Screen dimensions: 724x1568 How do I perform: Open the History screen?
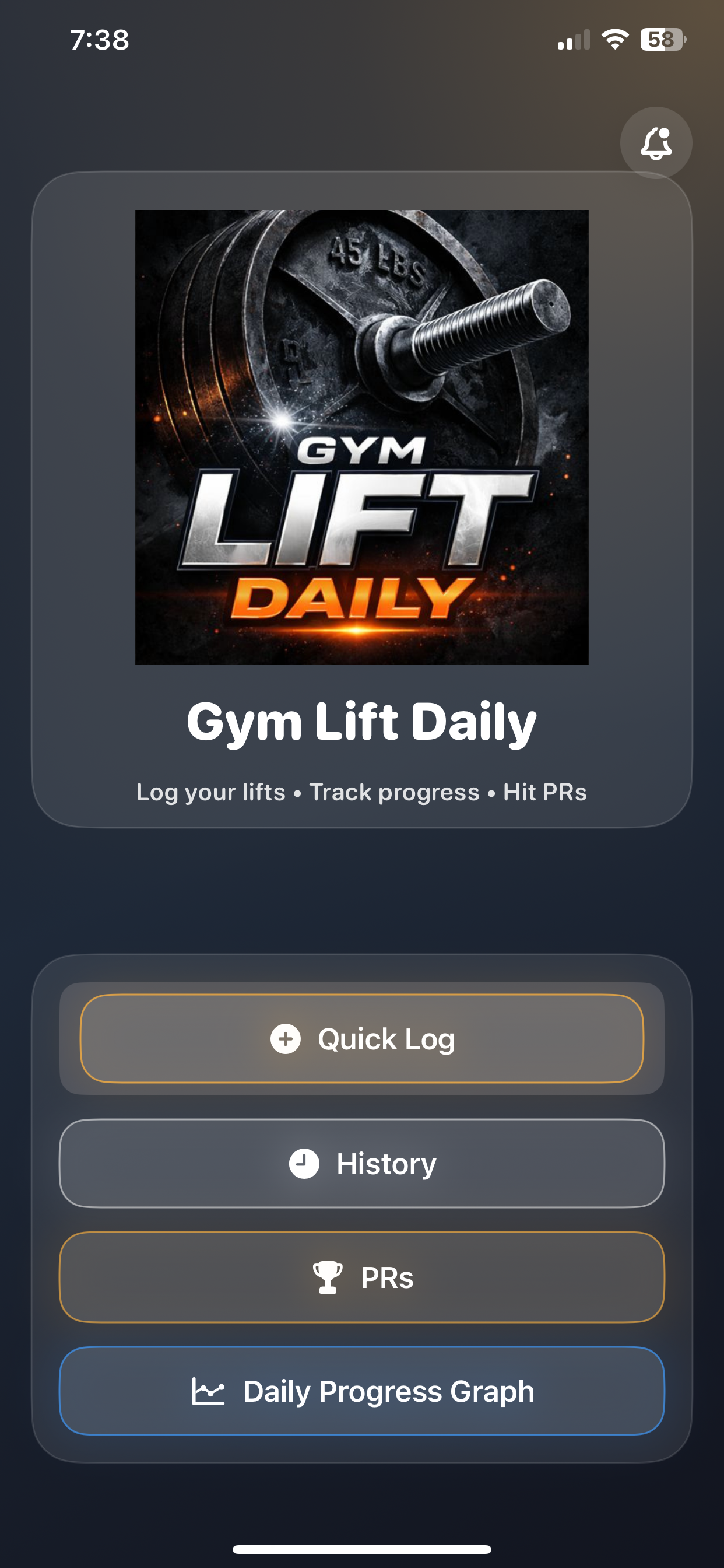[362, 1163]
